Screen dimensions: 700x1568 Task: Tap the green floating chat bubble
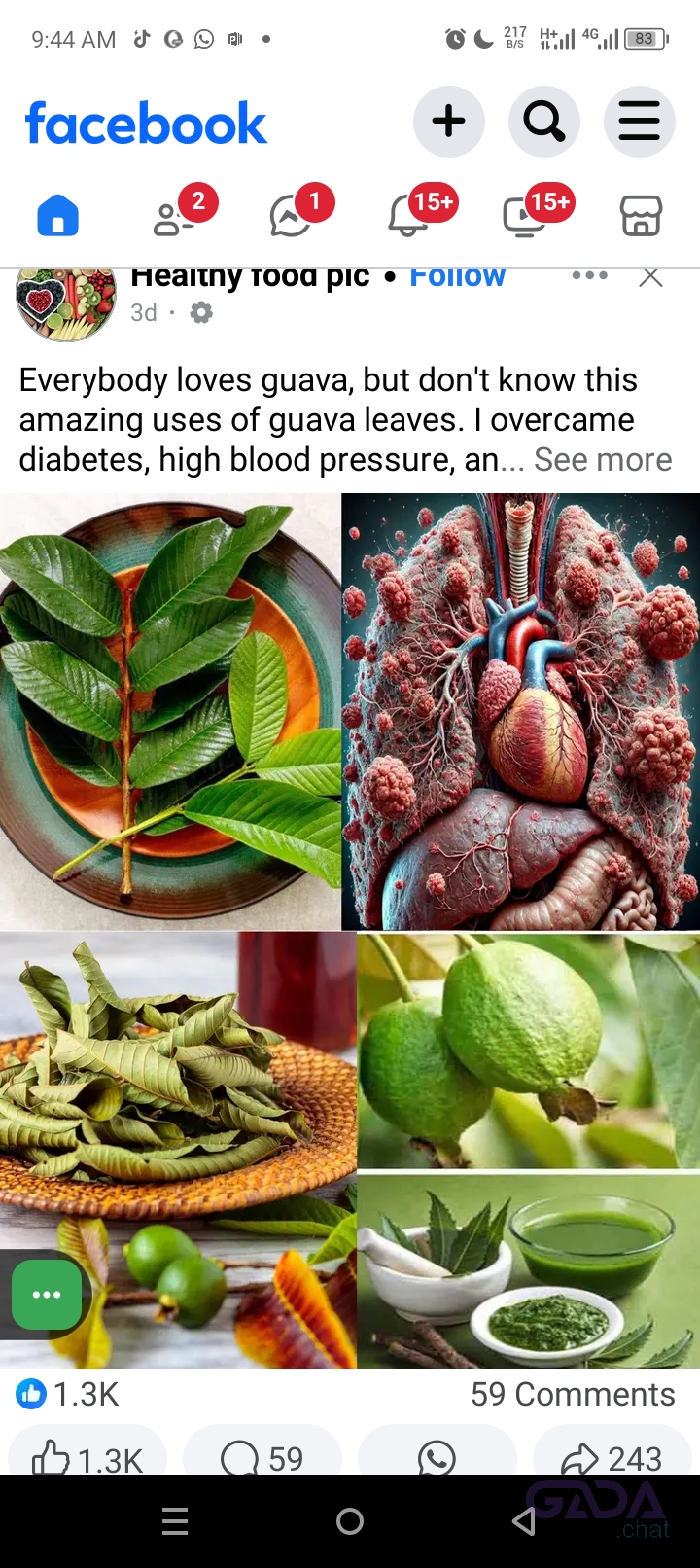[x=47, y=1294]
